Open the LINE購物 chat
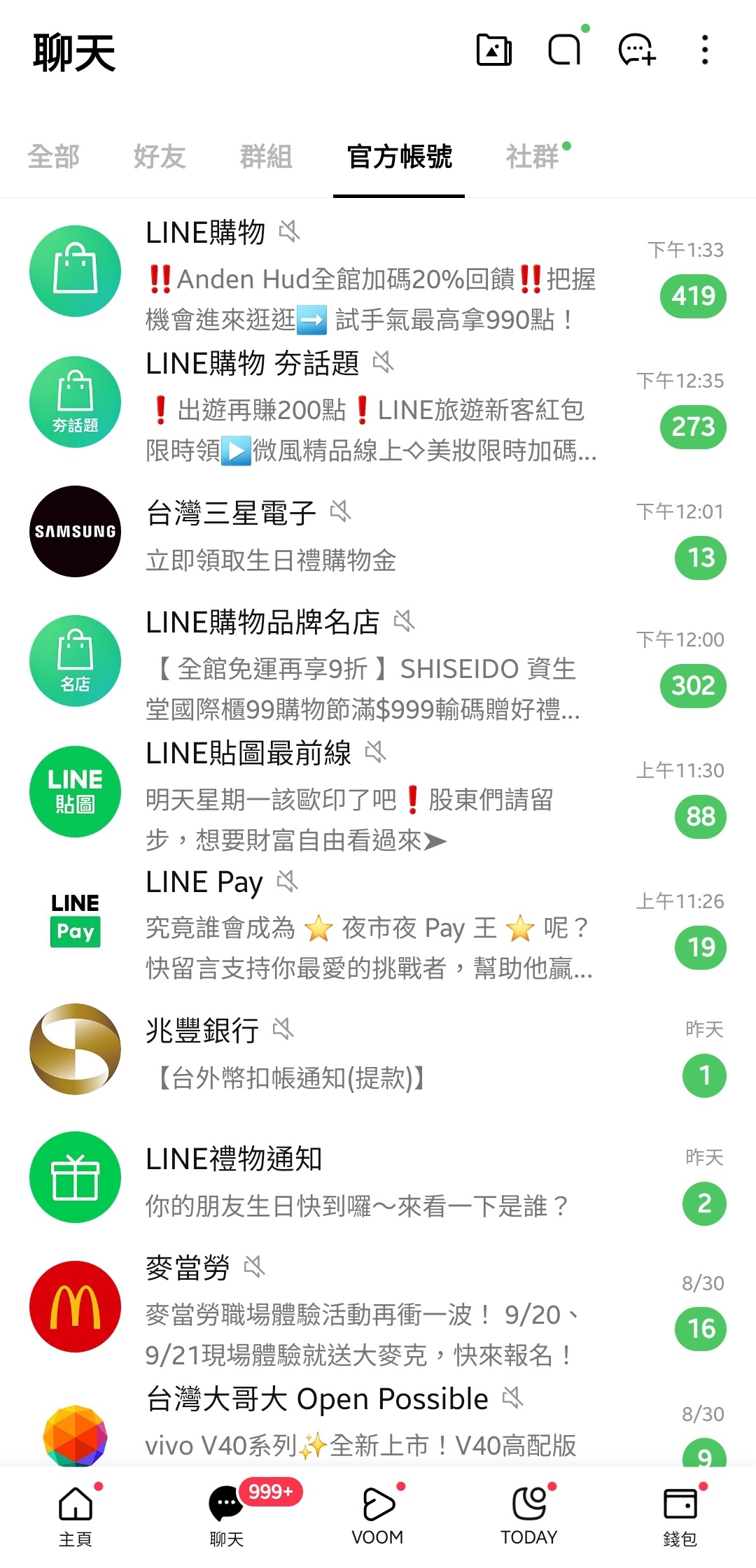This screenshot has height=1568, width=756. tap(378, 271)
